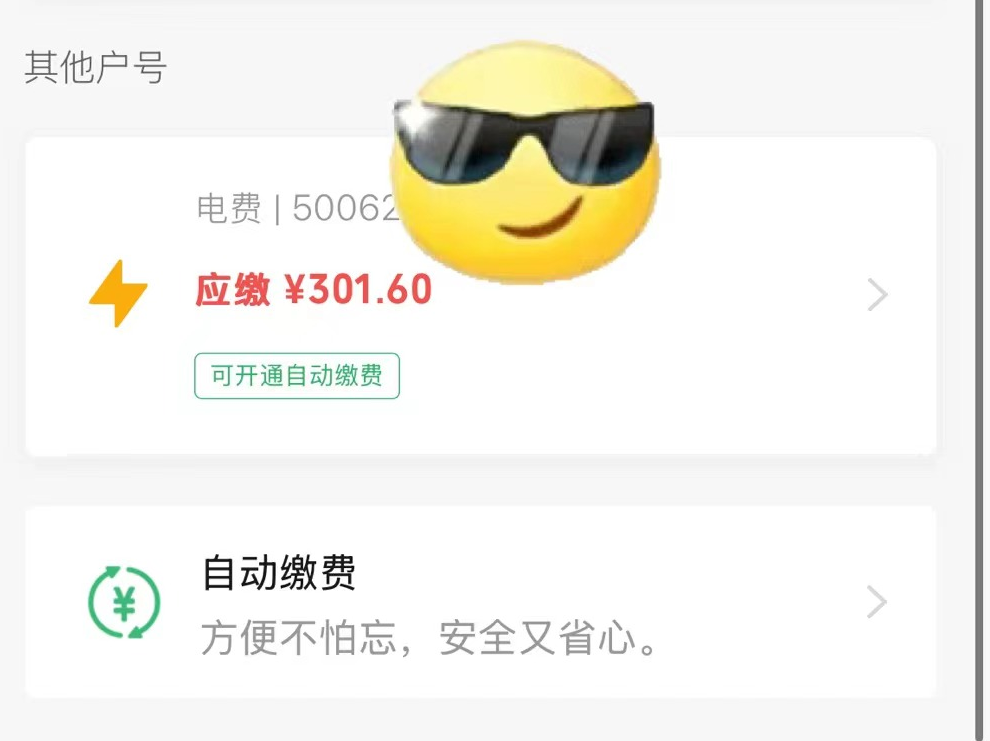Tap the 可开通自动缴费 chip

click(x=296, y=376)
